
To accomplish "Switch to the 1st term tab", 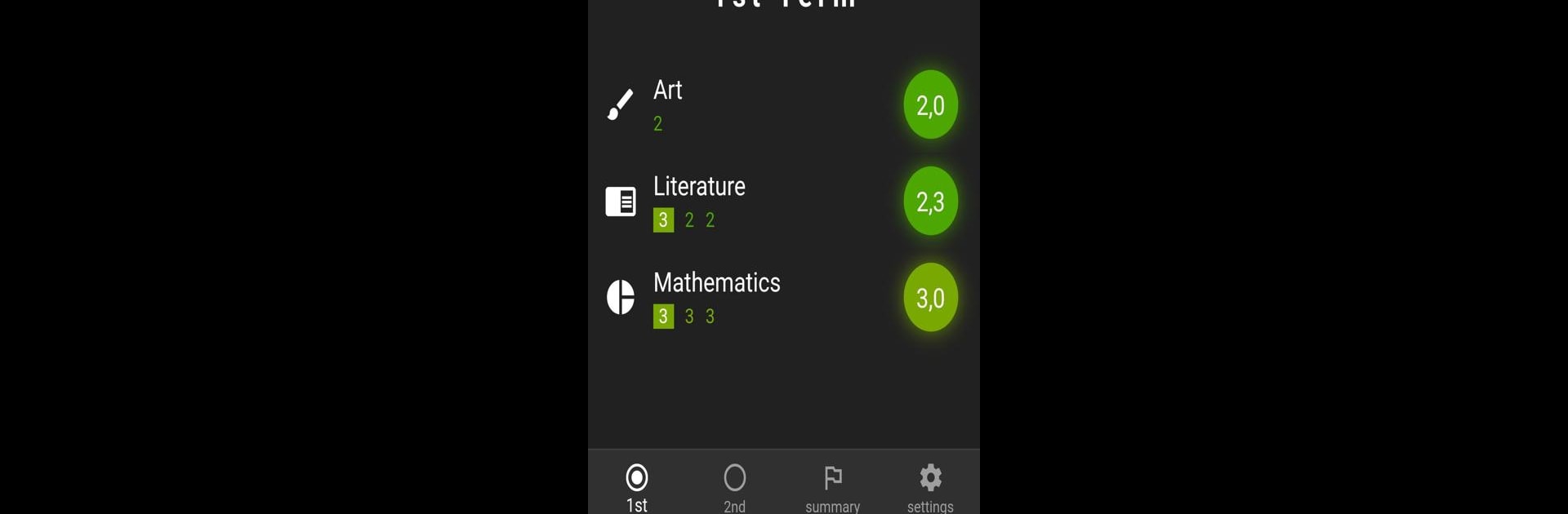I will [637, 487].
